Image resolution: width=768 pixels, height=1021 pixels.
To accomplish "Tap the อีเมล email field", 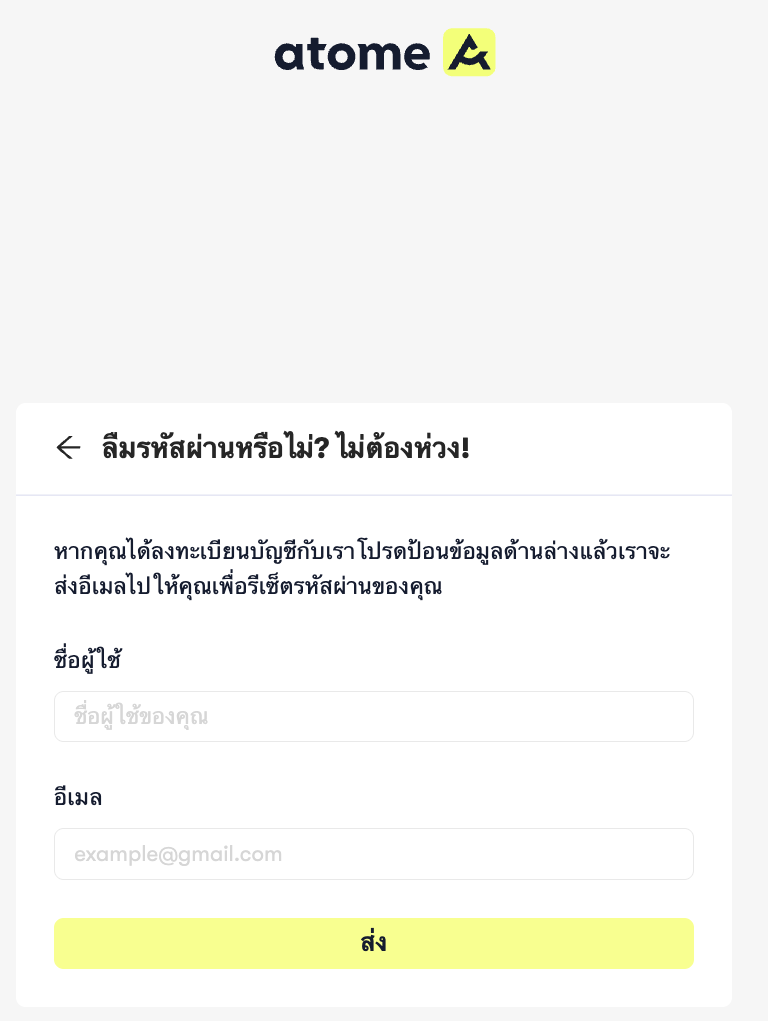I will click(373, 854).
